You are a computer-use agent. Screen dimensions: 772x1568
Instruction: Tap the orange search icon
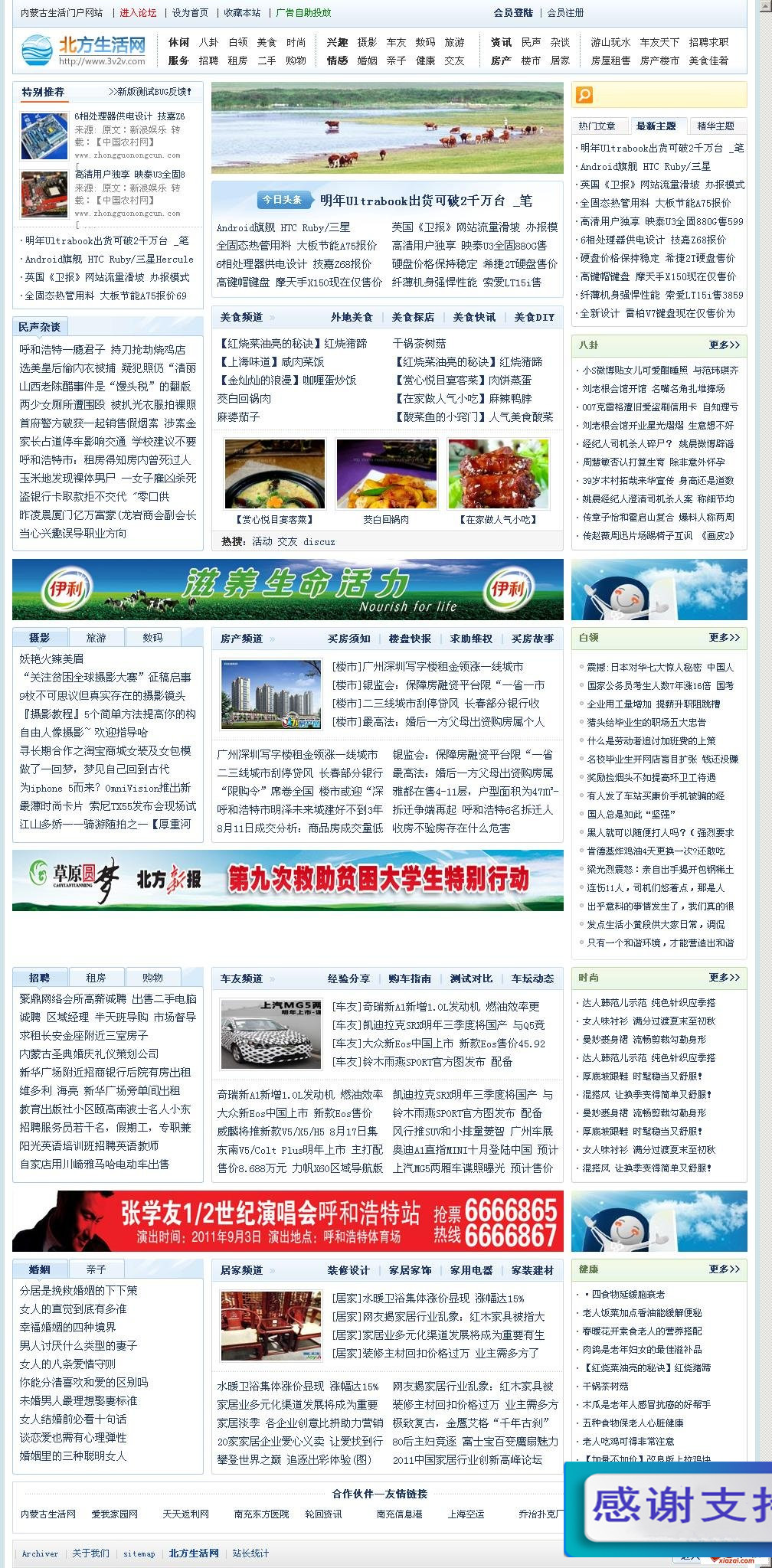pyautogui.click(x=584, y=94)
